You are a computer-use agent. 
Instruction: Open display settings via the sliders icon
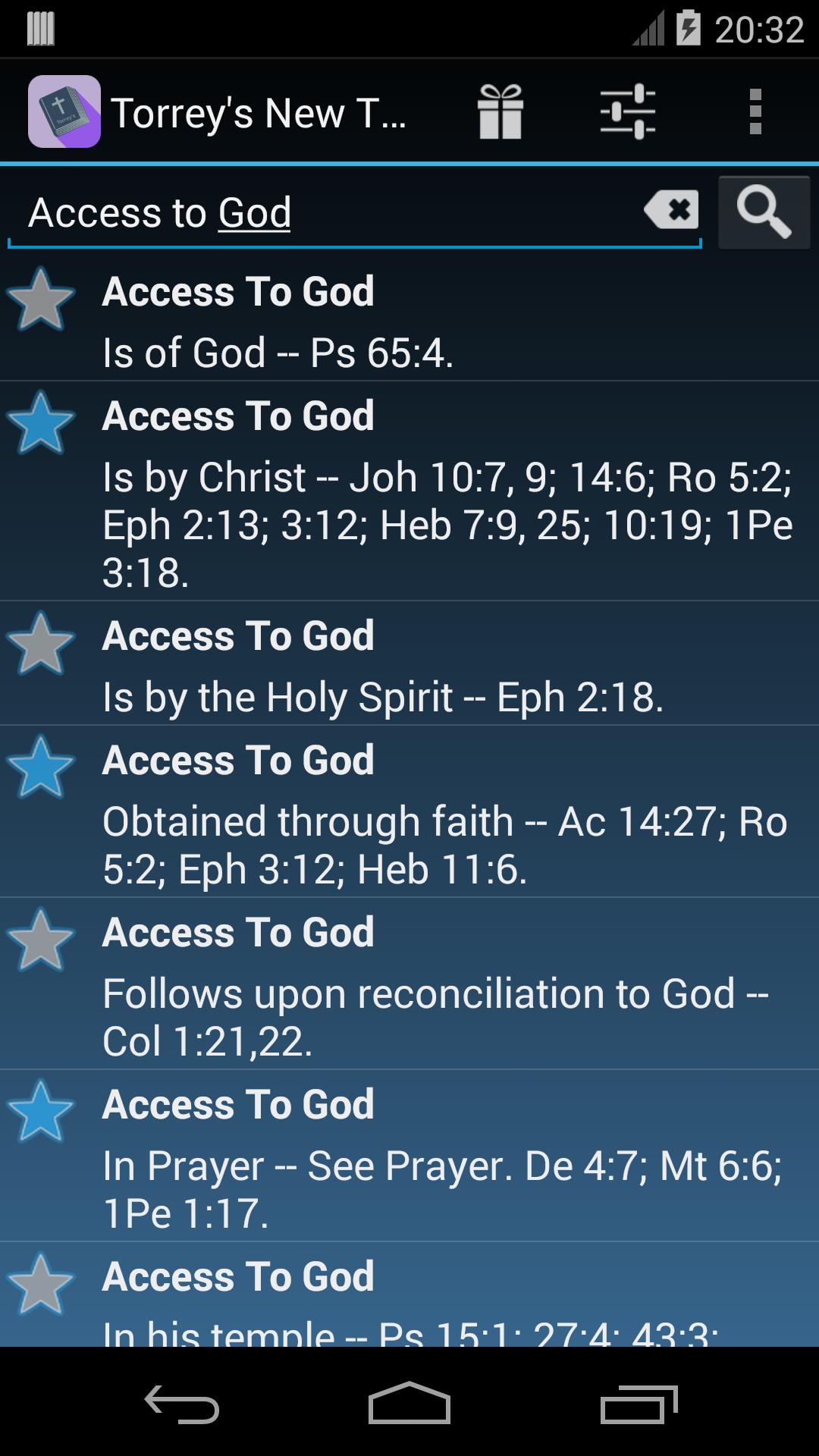click(x=628, y=112)
